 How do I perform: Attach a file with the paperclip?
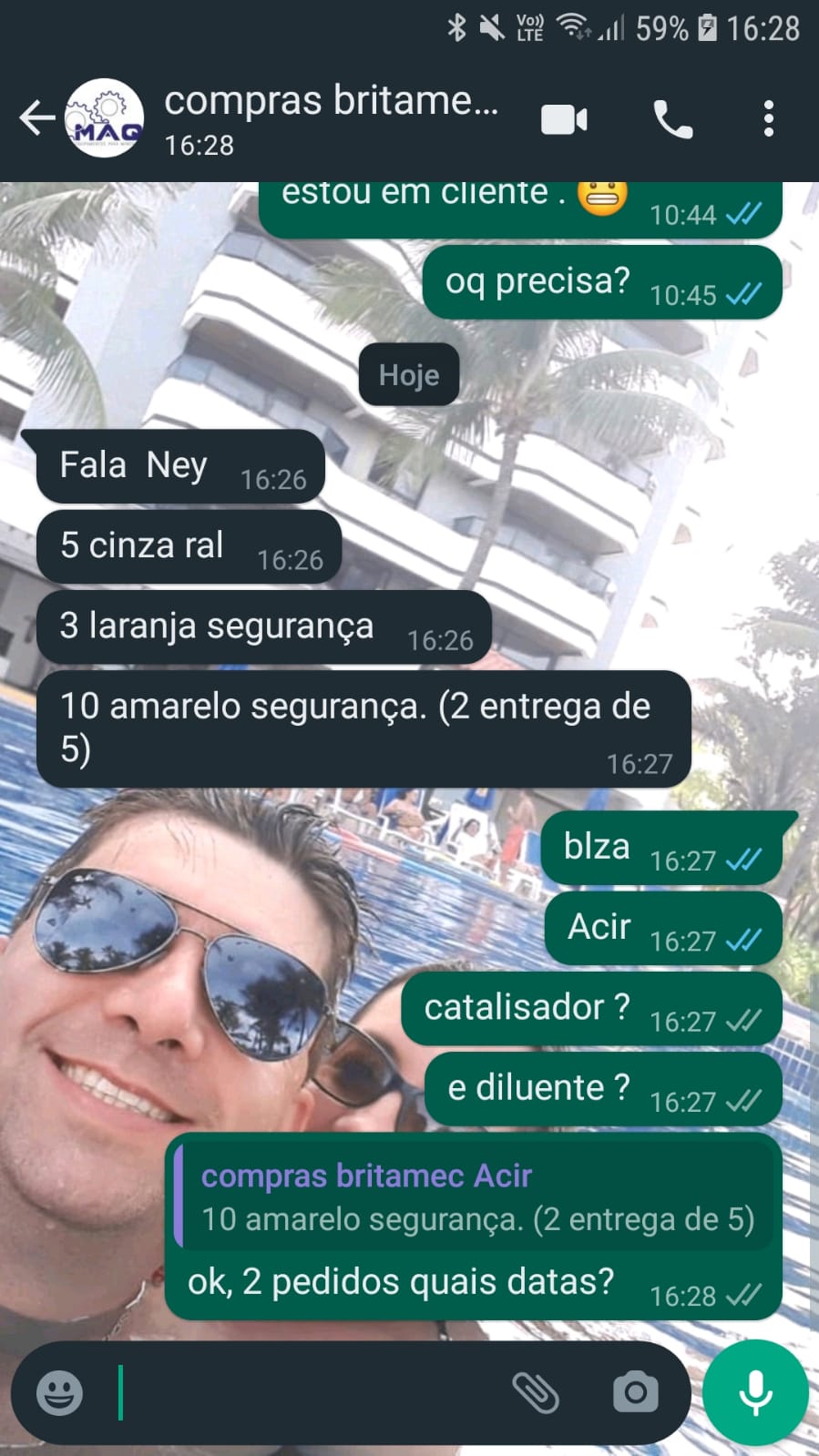tap(536, 1392)
